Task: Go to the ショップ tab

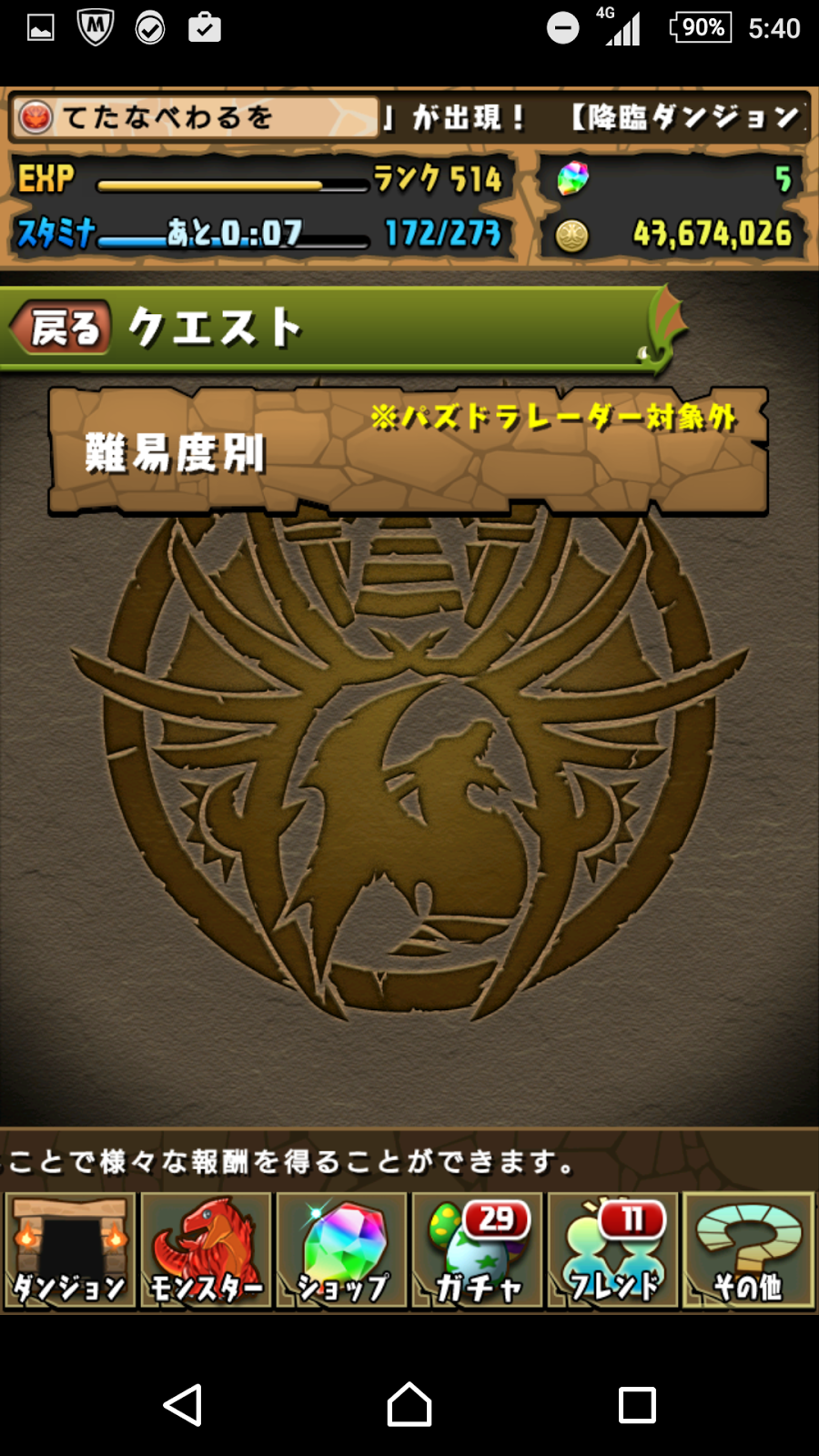Action: pyautogui.click(x=342, y=1250)
